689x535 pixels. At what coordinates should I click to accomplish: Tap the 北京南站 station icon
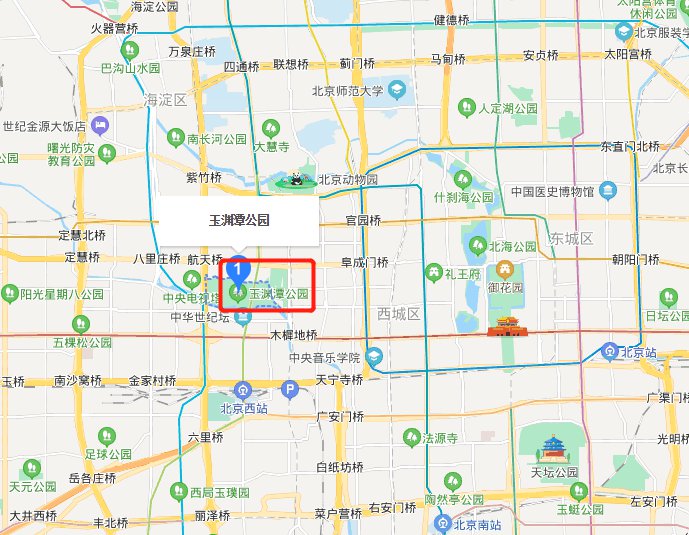click(443, 525)
